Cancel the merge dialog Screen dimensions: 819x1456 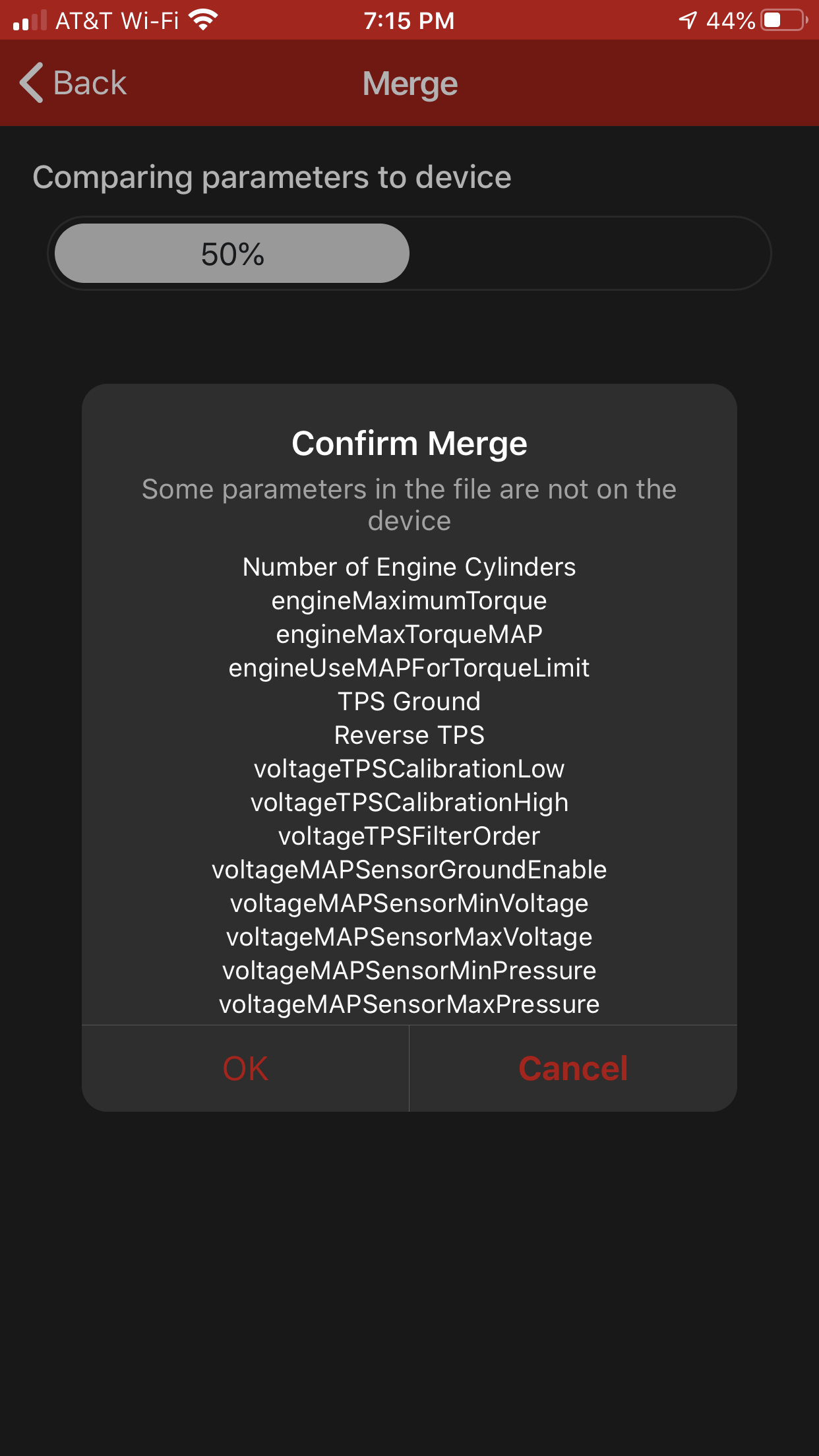[x=572, y=1068]
